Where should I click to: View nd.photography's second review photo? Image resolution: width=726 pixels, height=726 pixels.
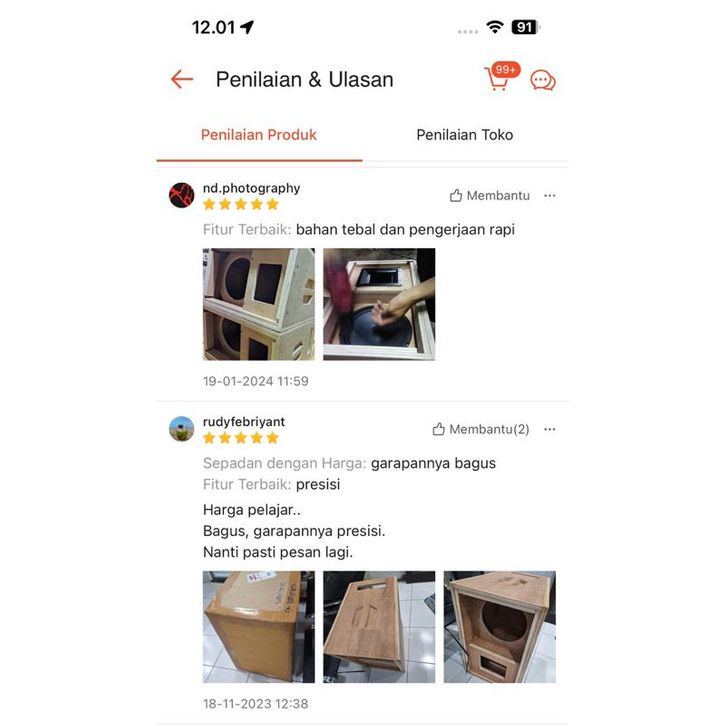[379, 304]
